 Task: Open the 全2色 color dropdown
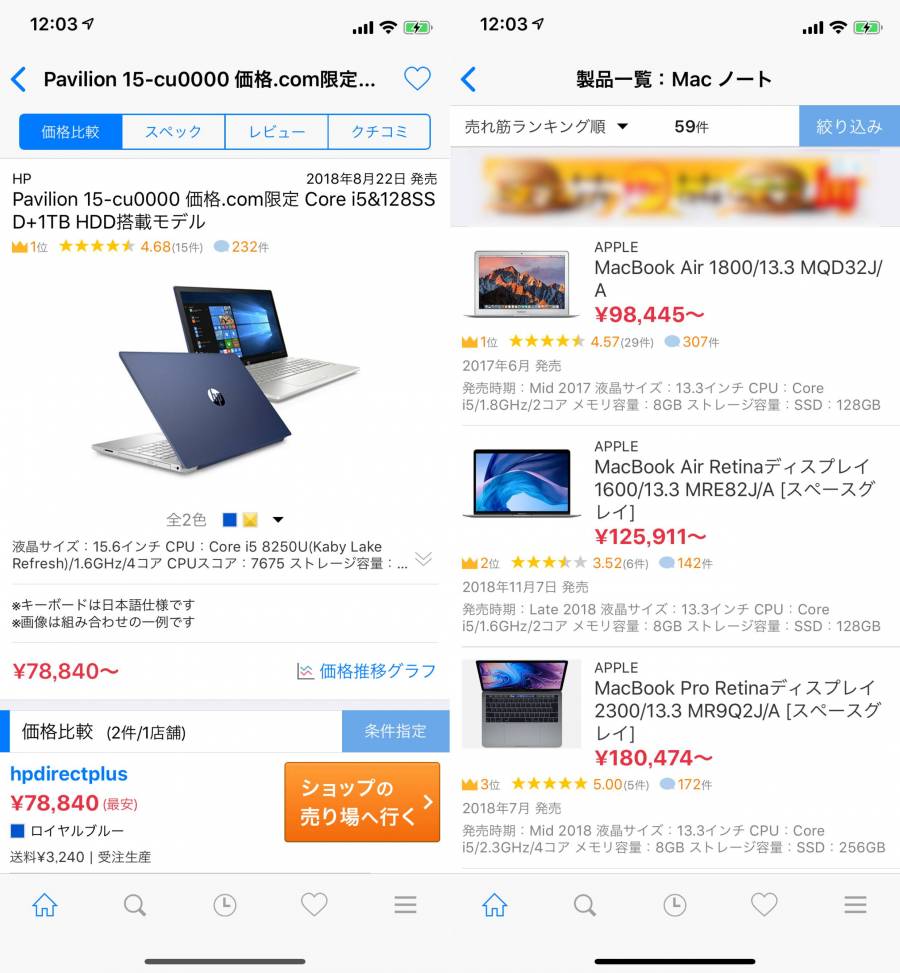(x=277, y=520)
